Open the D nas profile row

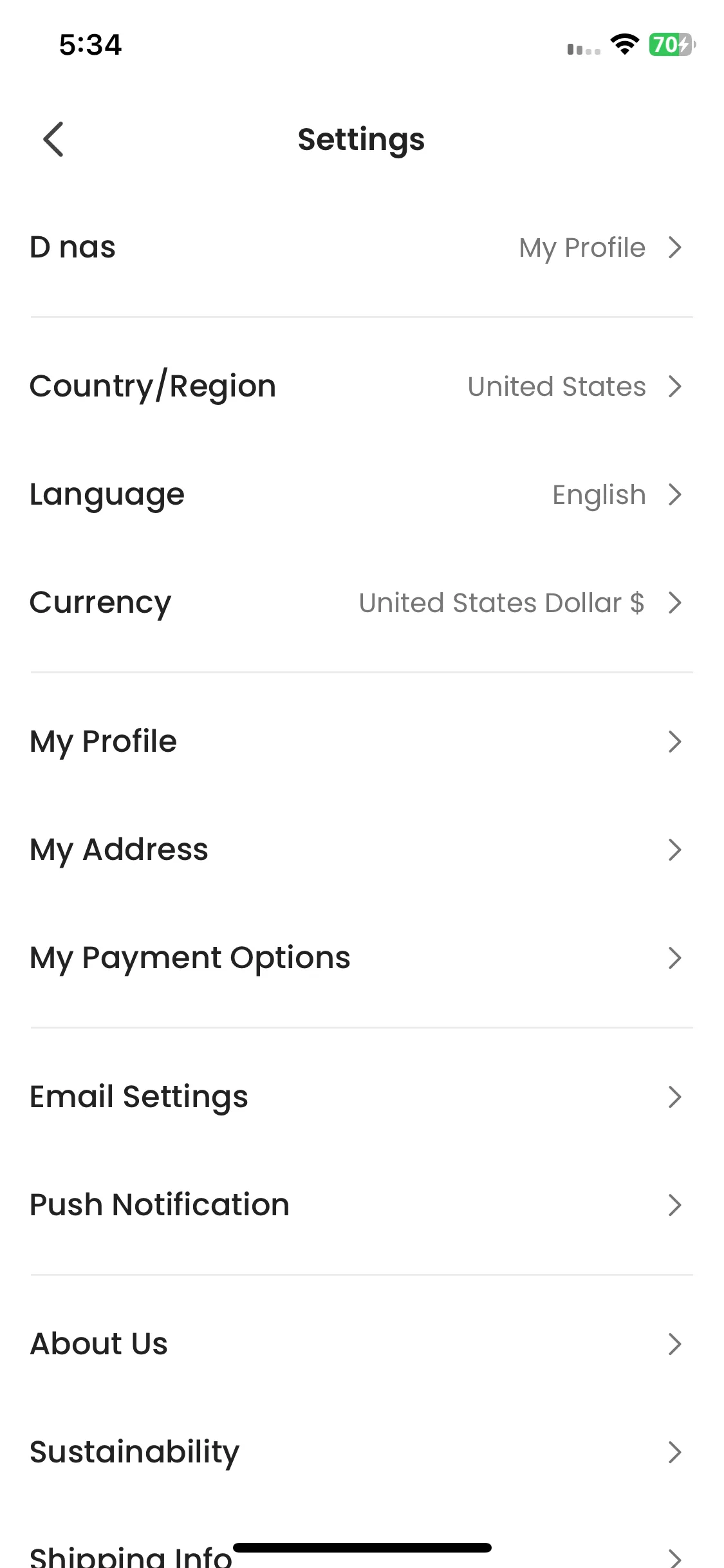tap(360, 248)
